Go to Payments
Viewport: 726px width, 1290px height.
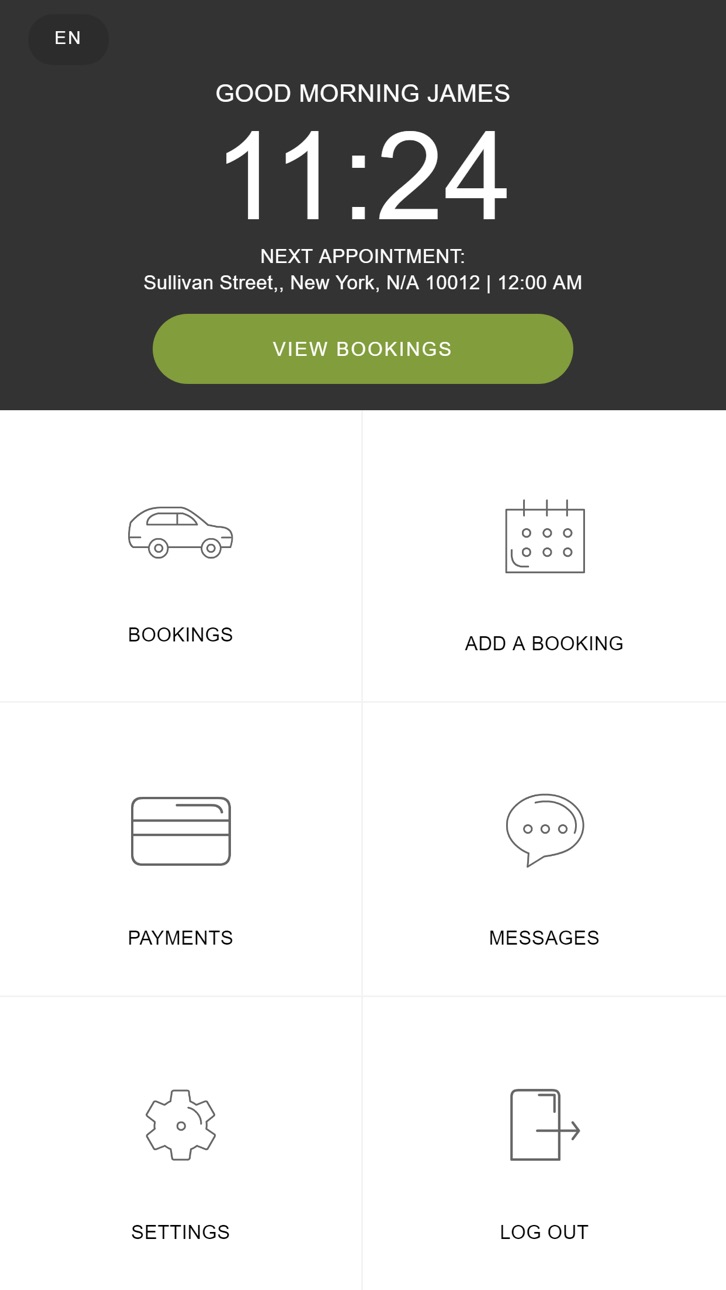click(180, 849)
